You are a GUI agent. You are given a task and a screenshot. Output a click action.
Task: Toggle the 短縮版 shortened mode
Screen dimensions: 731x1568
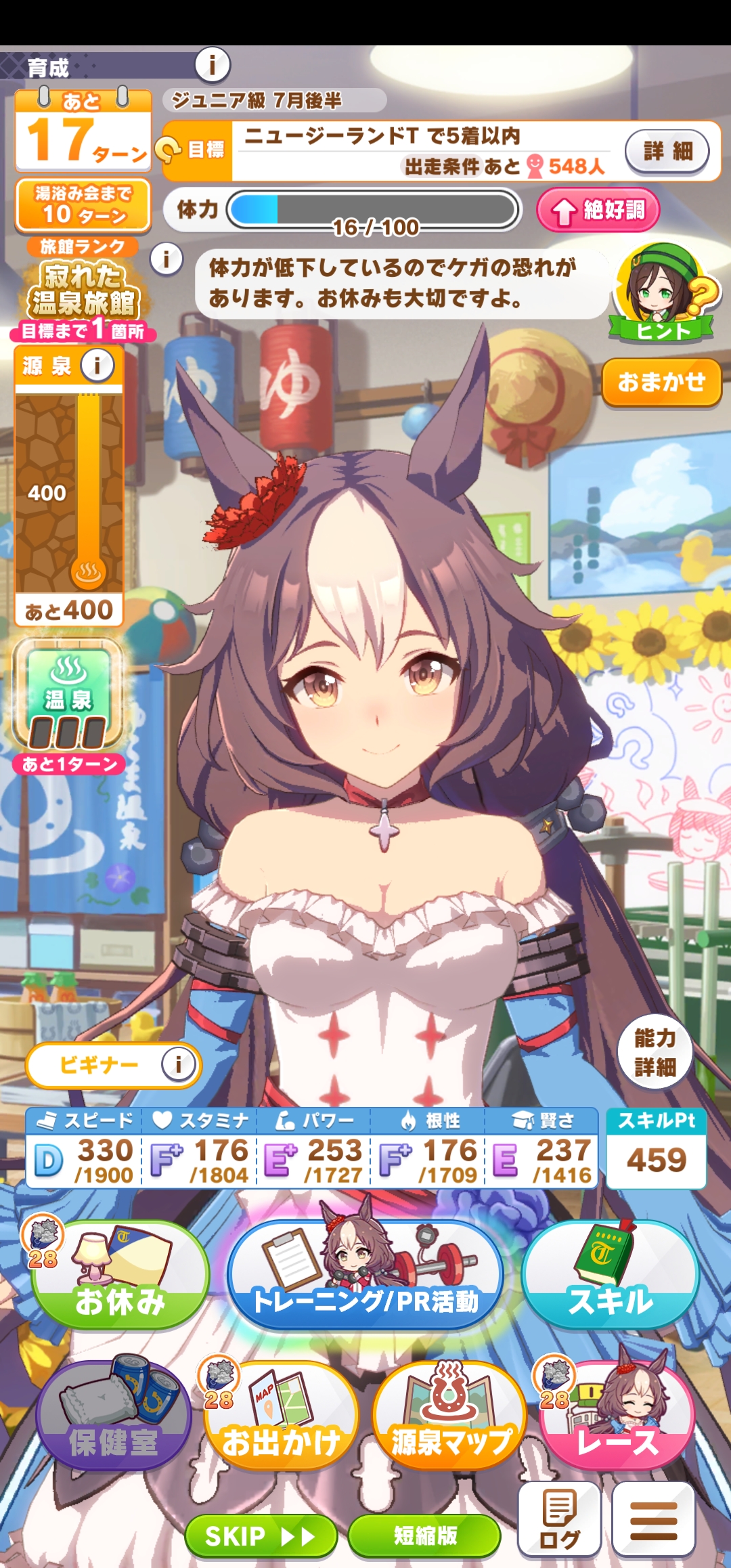pos(424,1536)
